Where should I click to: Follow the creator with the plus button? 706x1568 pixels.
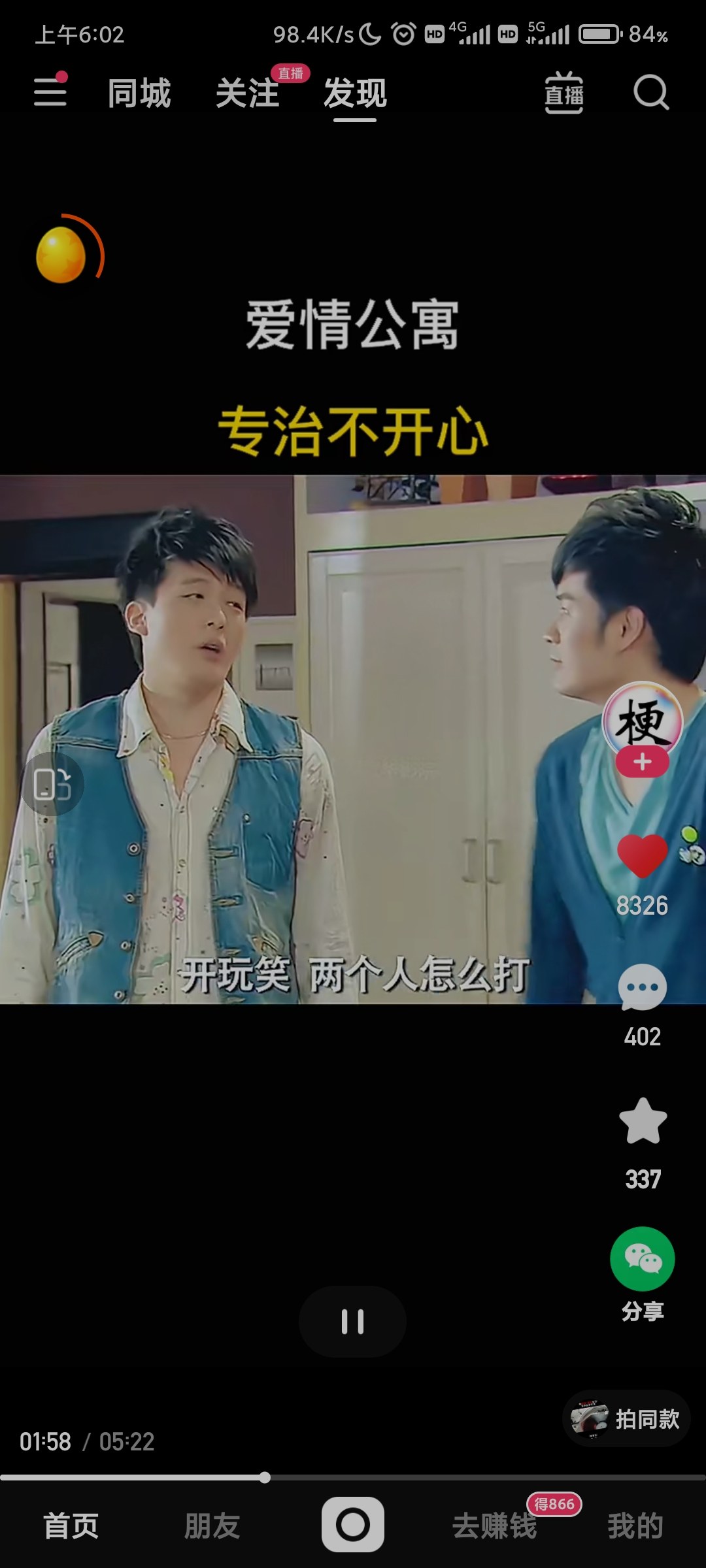(x=643, y=762)
